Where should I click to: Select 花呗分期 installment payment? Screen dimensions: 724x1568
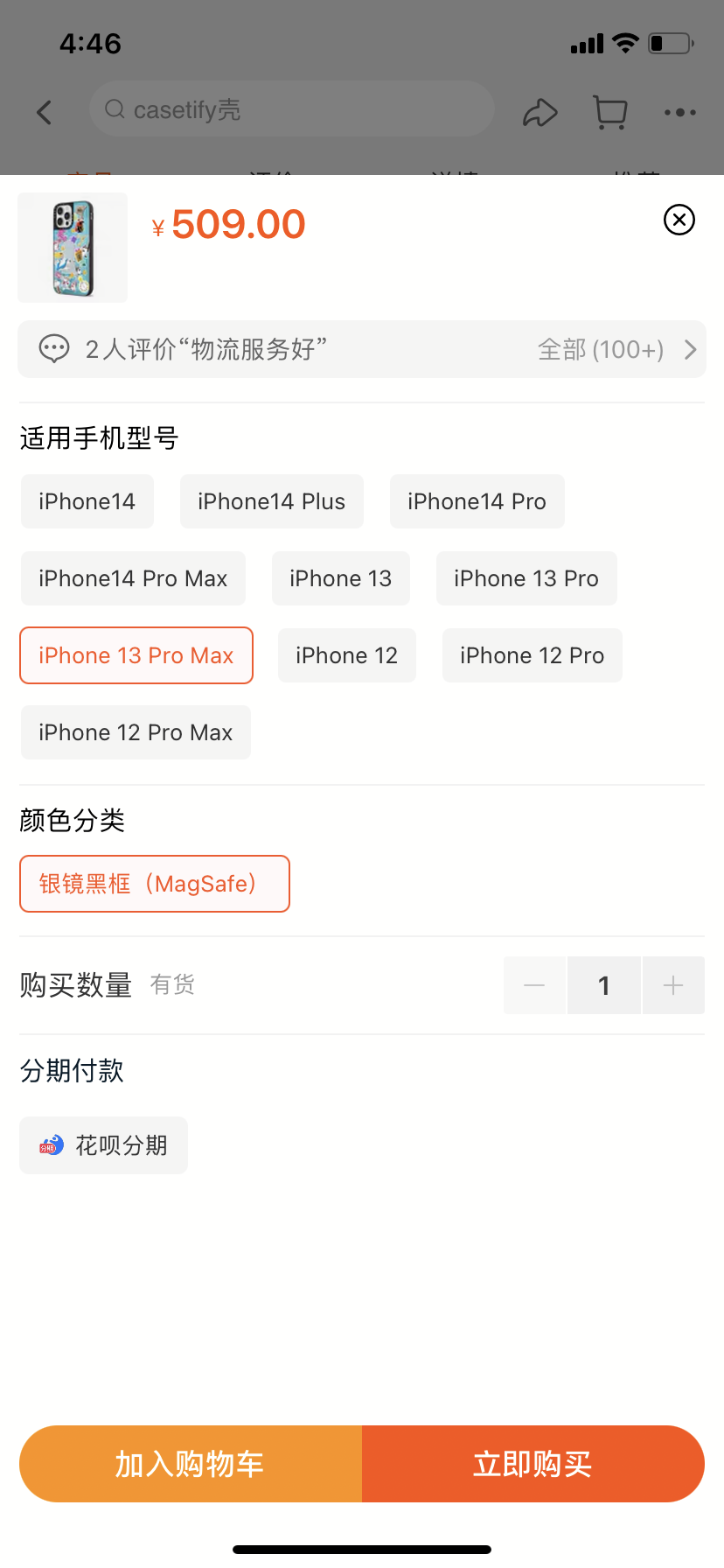click(104, 1145)
